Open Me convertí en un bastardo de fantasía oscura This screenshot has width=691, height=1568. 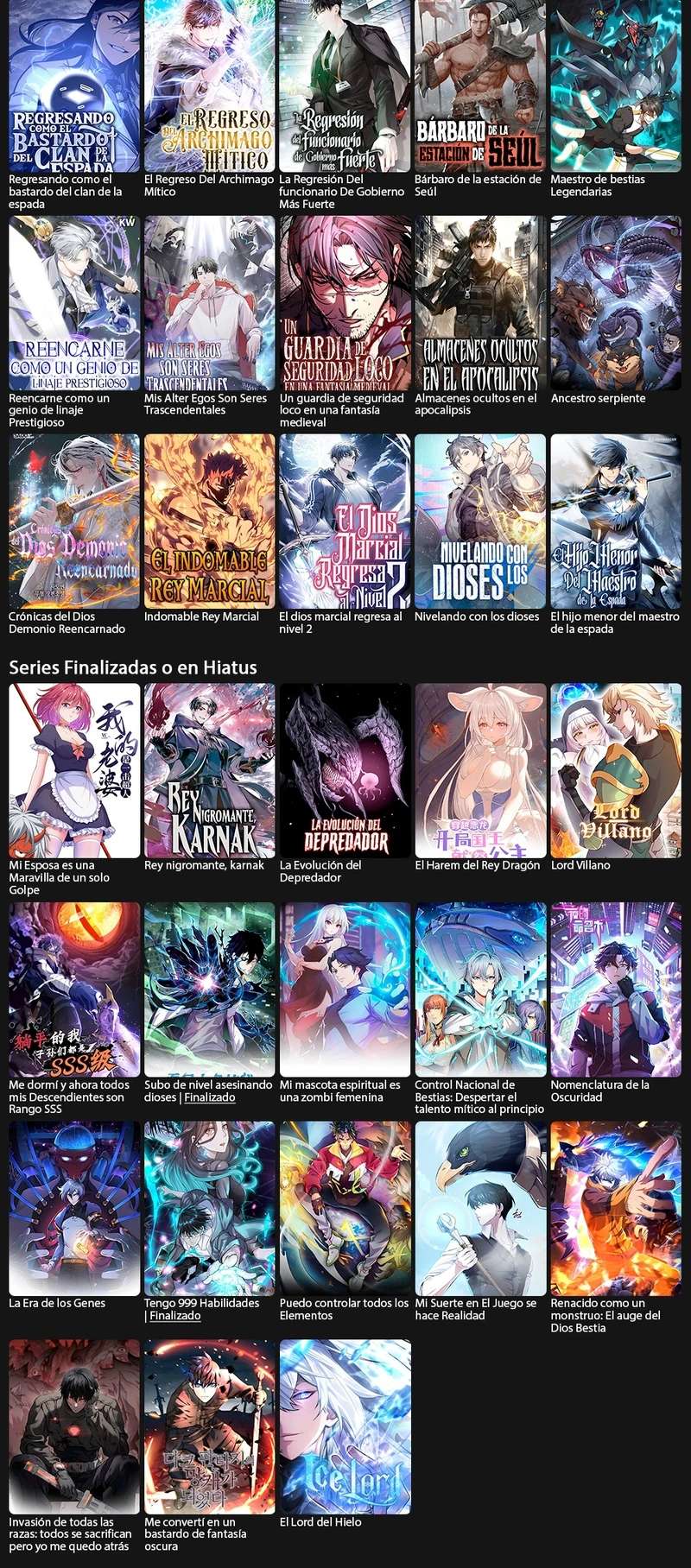[x=209, y=1426]
